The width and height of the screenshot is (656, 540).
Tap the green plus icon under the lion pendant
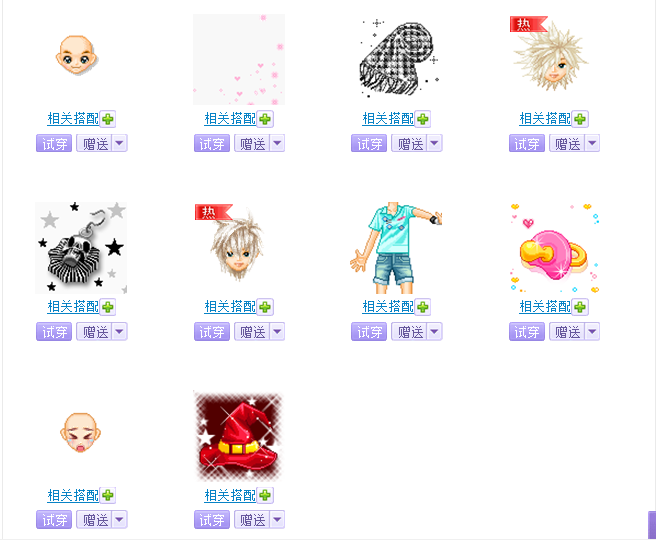[x=108, y=307]
